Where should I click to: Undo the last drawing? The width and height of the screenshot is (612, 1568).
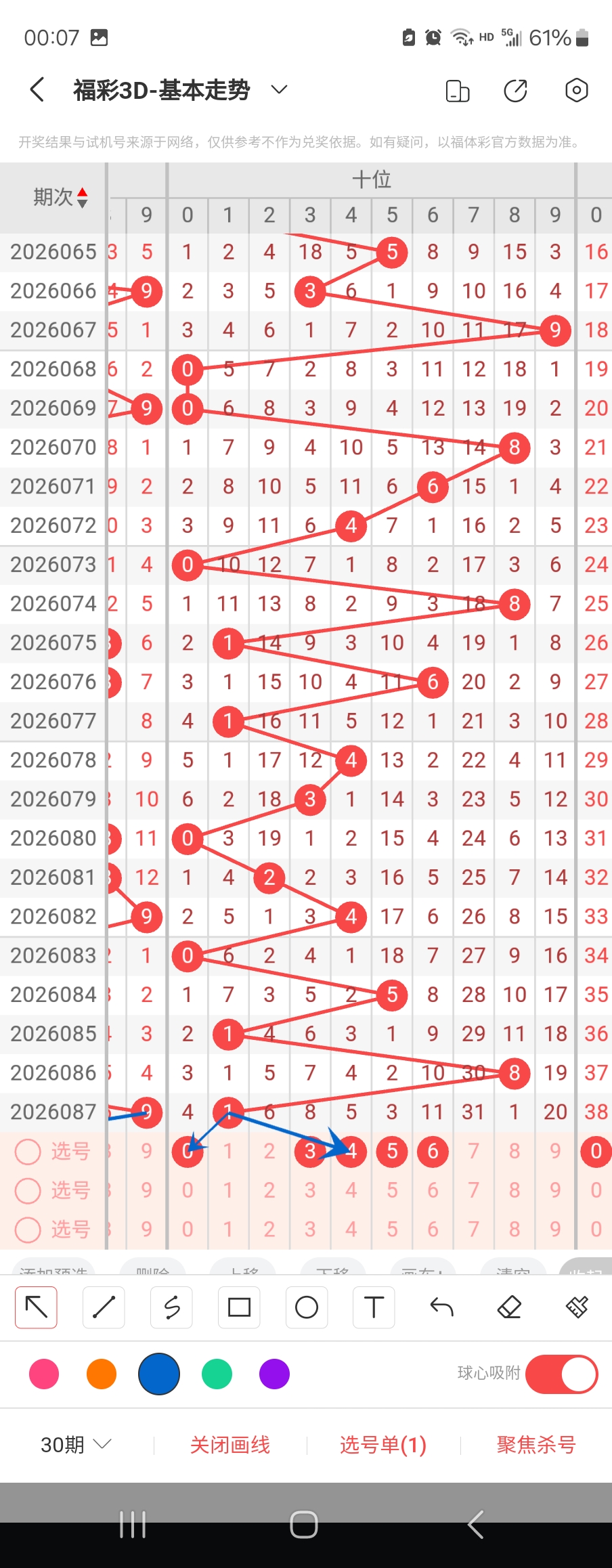(441, 1307)
